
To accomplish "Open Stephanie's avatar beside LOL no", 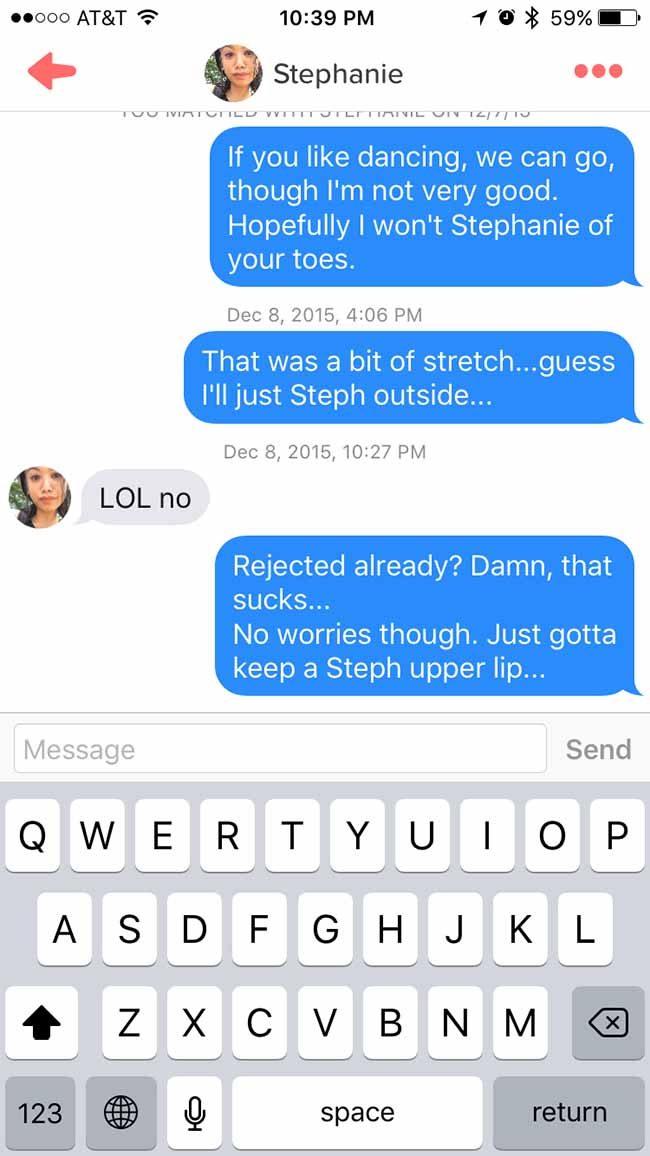I will [40, 497].
